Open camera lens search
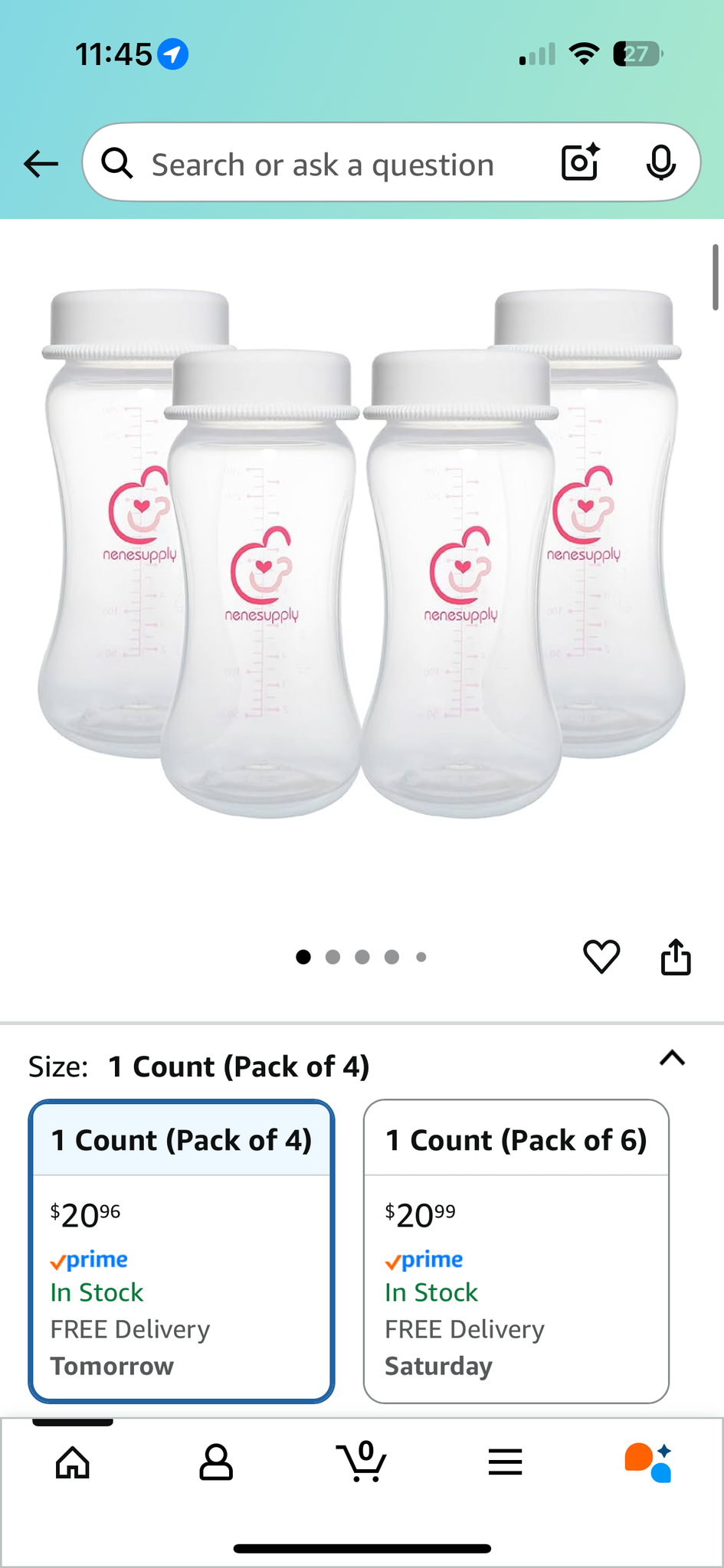This screenshot has height=1568, width=724. tap(580, 162)
